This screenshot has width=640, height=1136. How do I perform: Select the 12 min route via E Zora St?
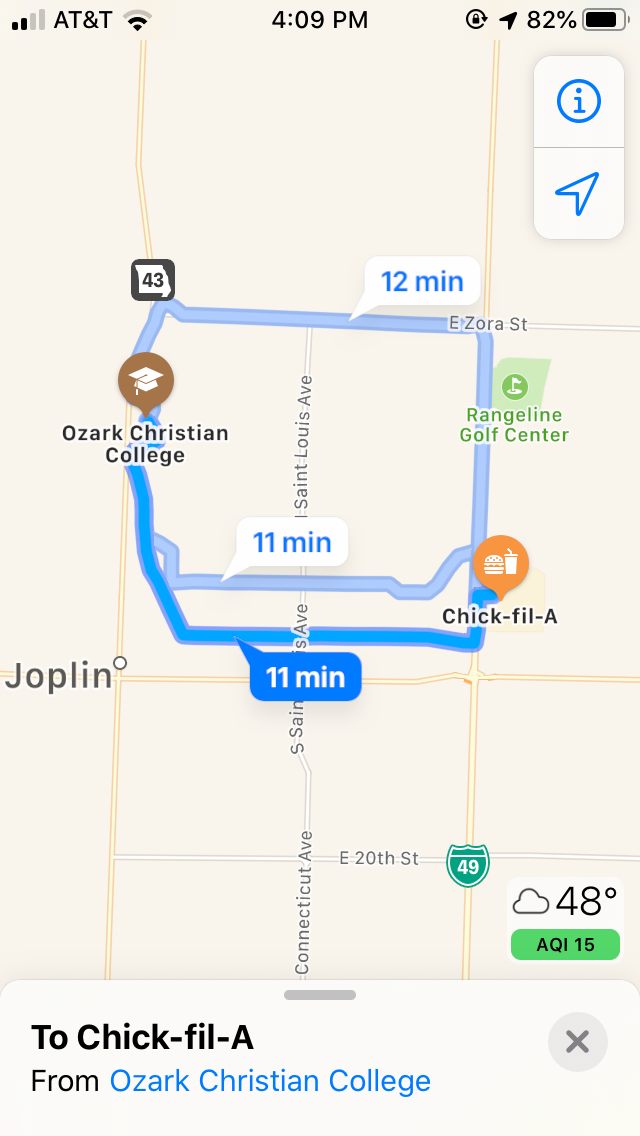422,282
